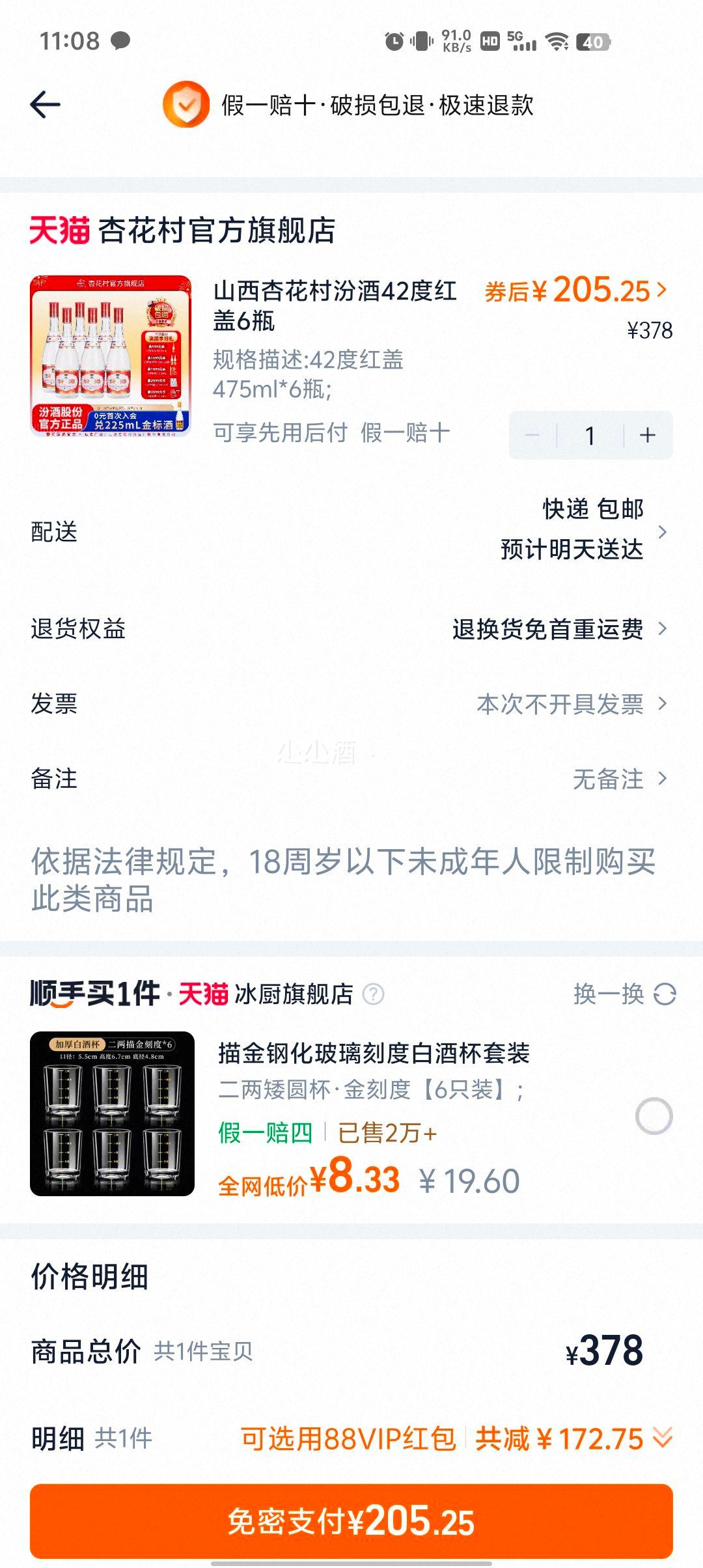
Task: Tap the orange shield guarantee icon
Action: (x=187, y=102)
